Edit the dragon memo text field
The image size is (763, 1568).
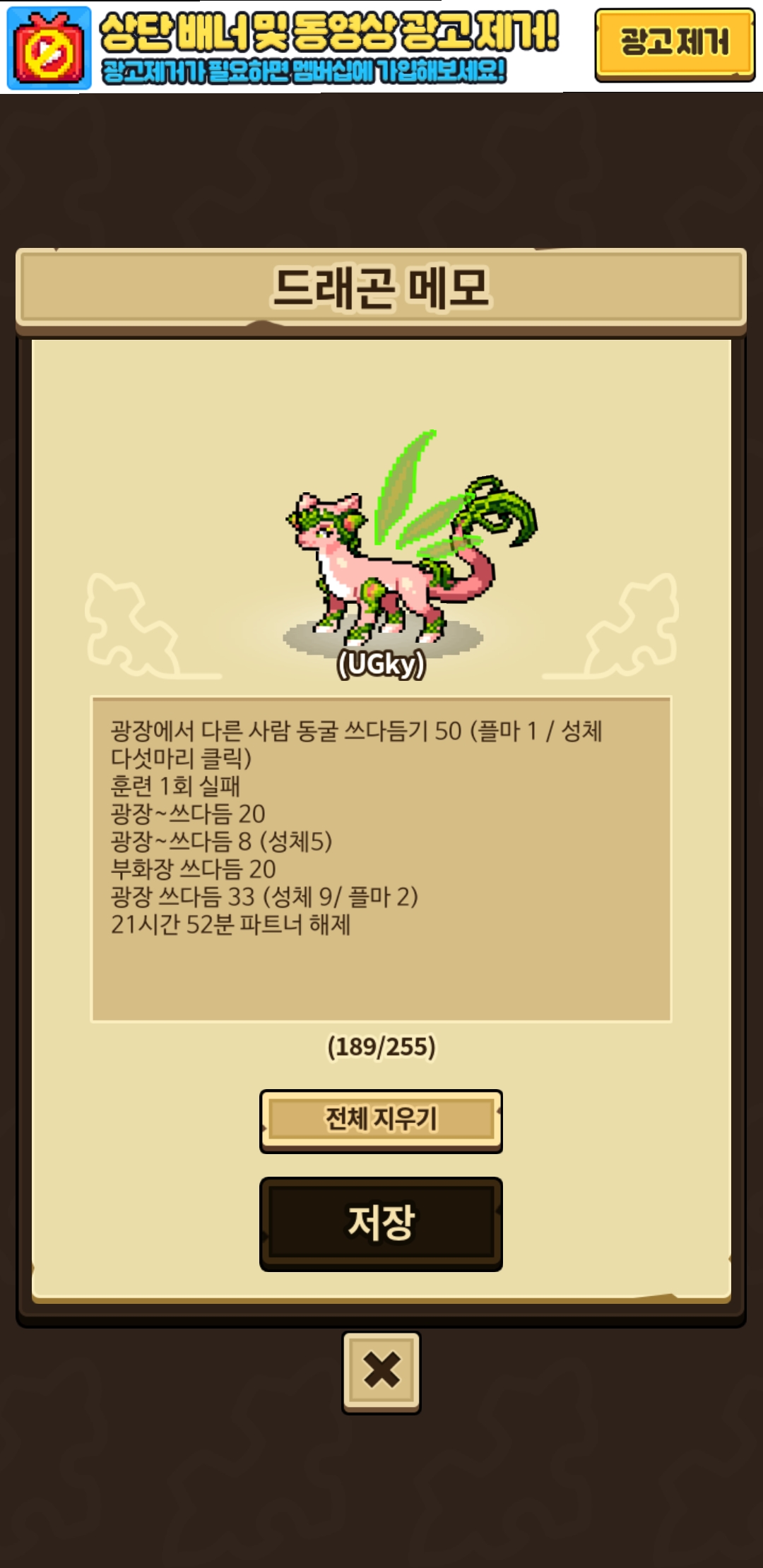[x=381, y=858]
